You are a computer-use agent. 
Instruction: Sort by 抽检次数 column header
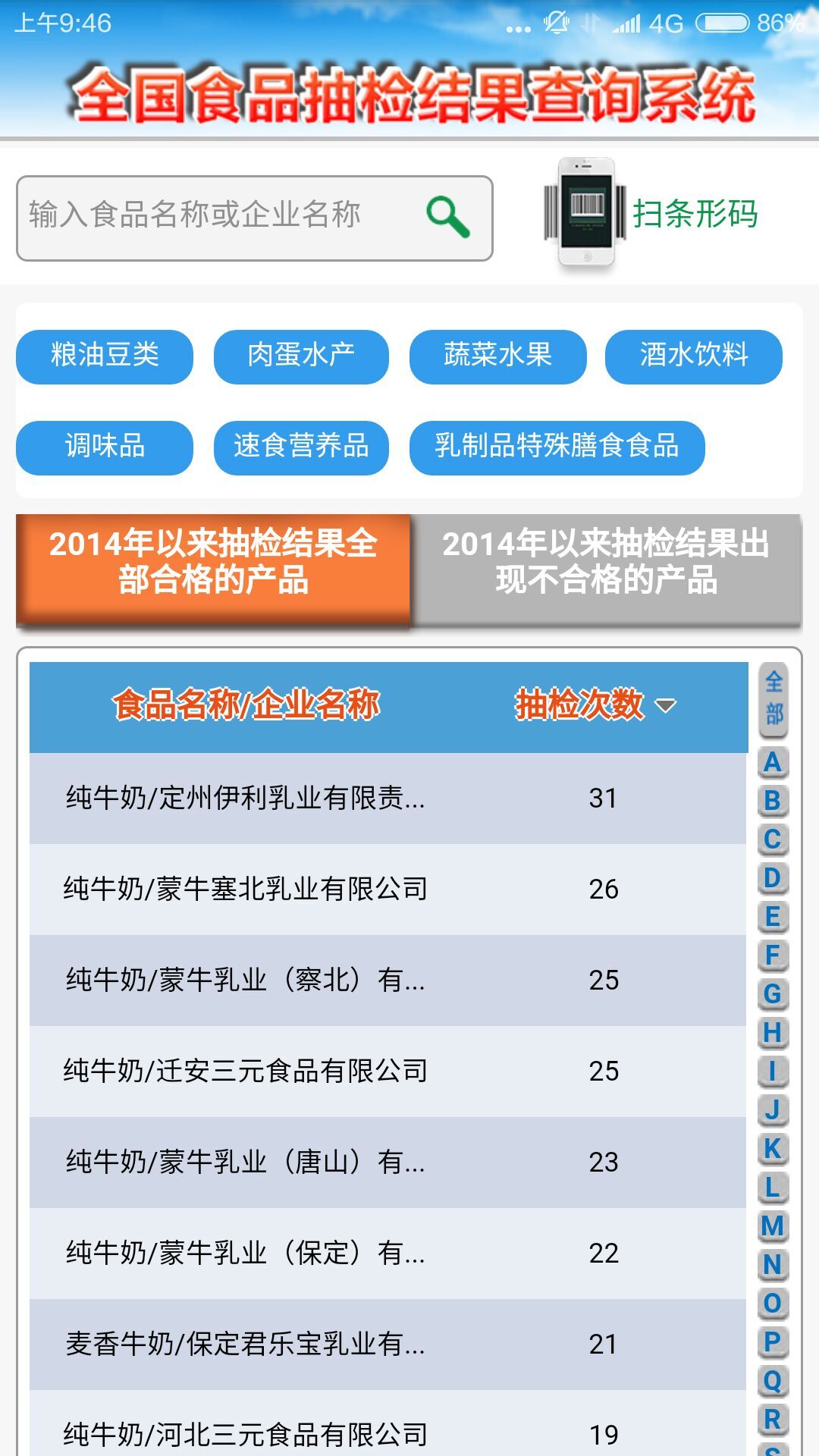click(595, 705)
